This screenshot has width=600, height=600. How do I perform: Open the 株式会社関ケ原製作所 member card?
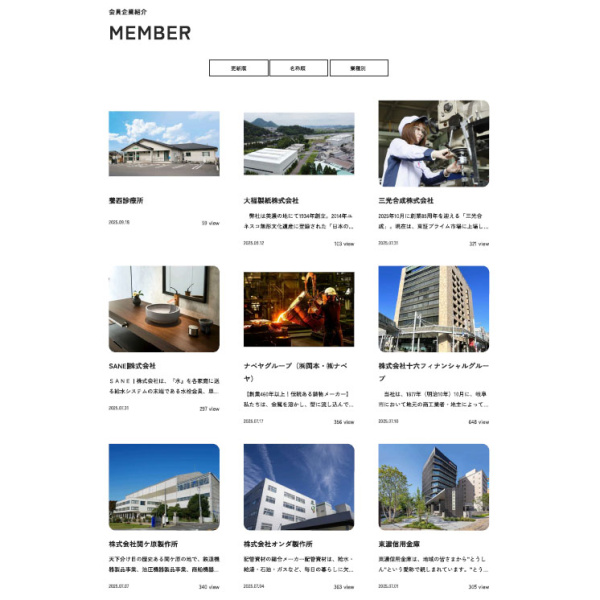[164, 487]
